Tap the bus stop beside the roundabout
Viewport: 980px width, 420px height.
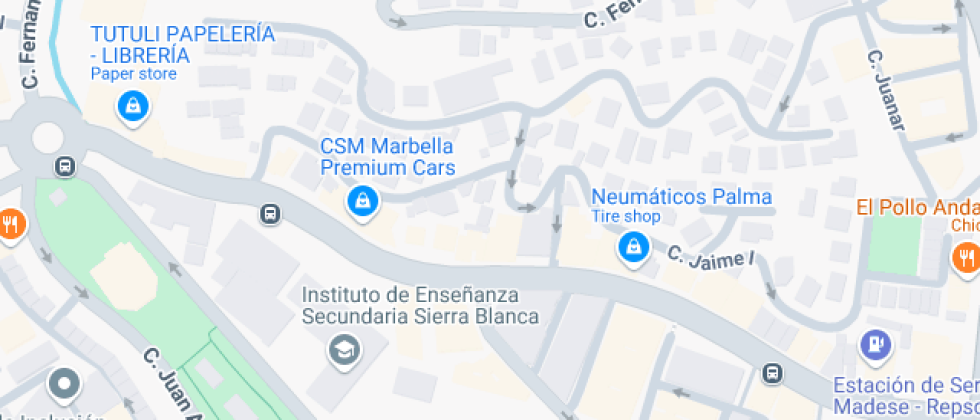[66, 165]
